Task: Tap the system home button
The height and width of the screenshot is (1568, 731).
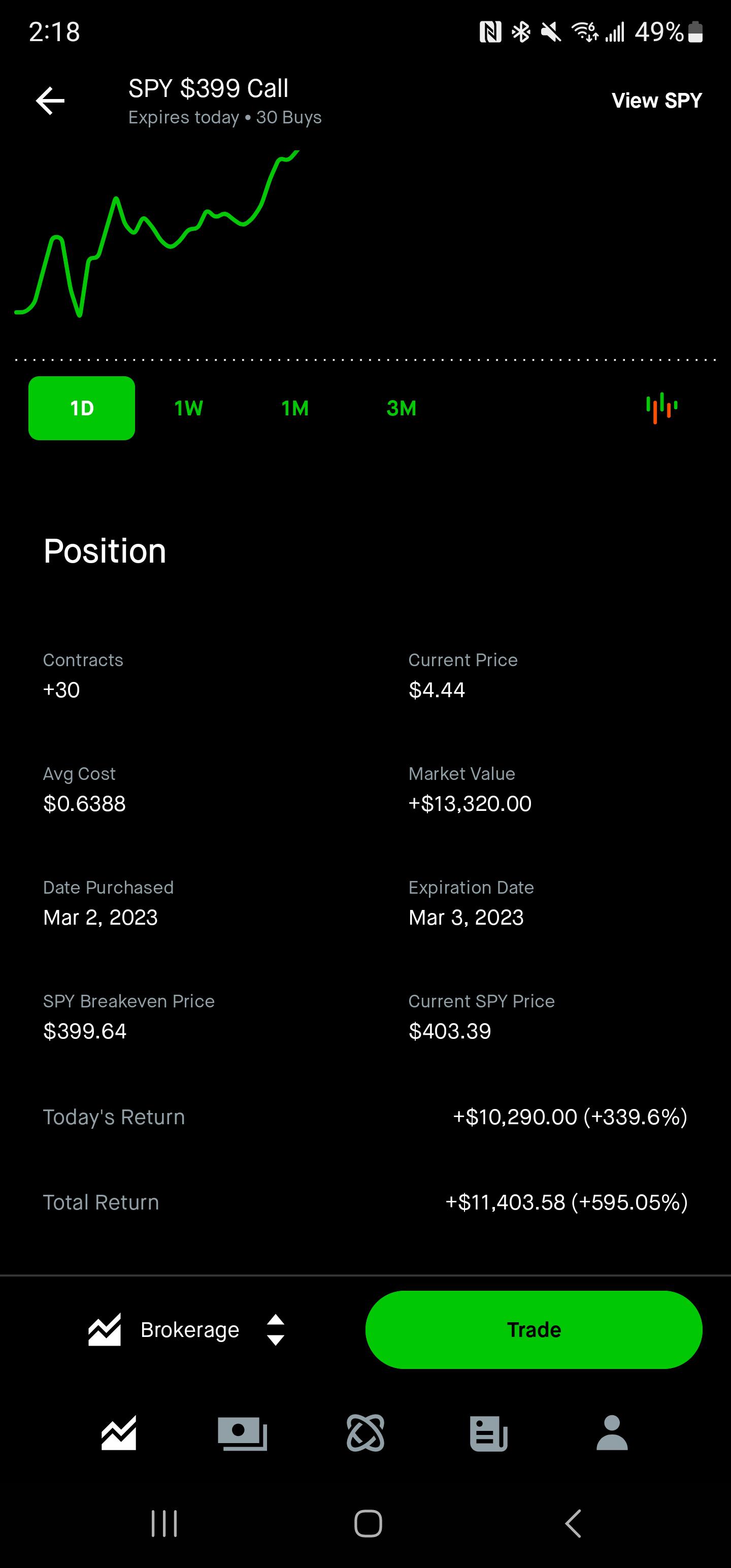Action: pyautogui.click(x=368, y=1523)
